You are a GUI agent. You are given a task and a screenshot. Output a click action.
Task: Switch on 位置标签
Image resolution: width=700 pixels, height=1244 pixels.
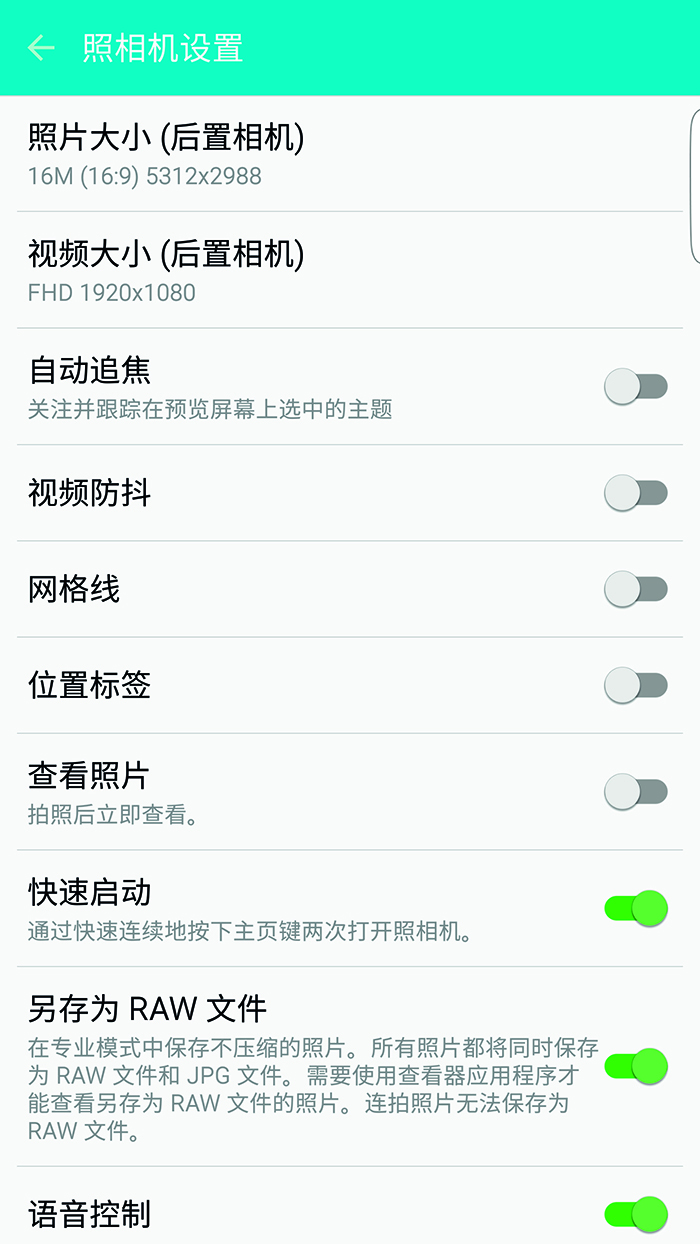pyautogui.click(x=636, y=685)
